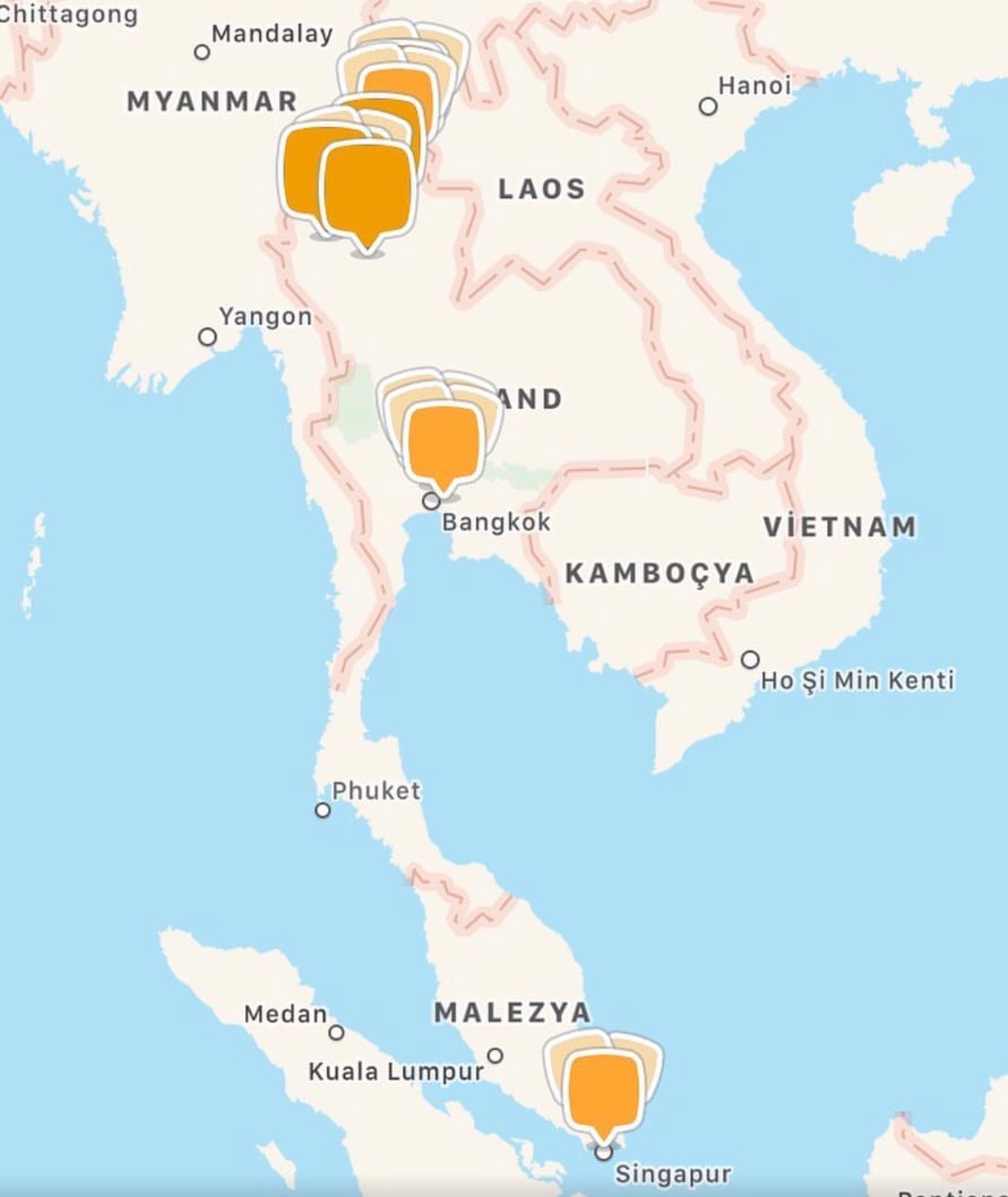1008x1197 pixels.
Task: Open the orange pin above Bangkok
Action: pyautogui.click(x=442, y=444)
